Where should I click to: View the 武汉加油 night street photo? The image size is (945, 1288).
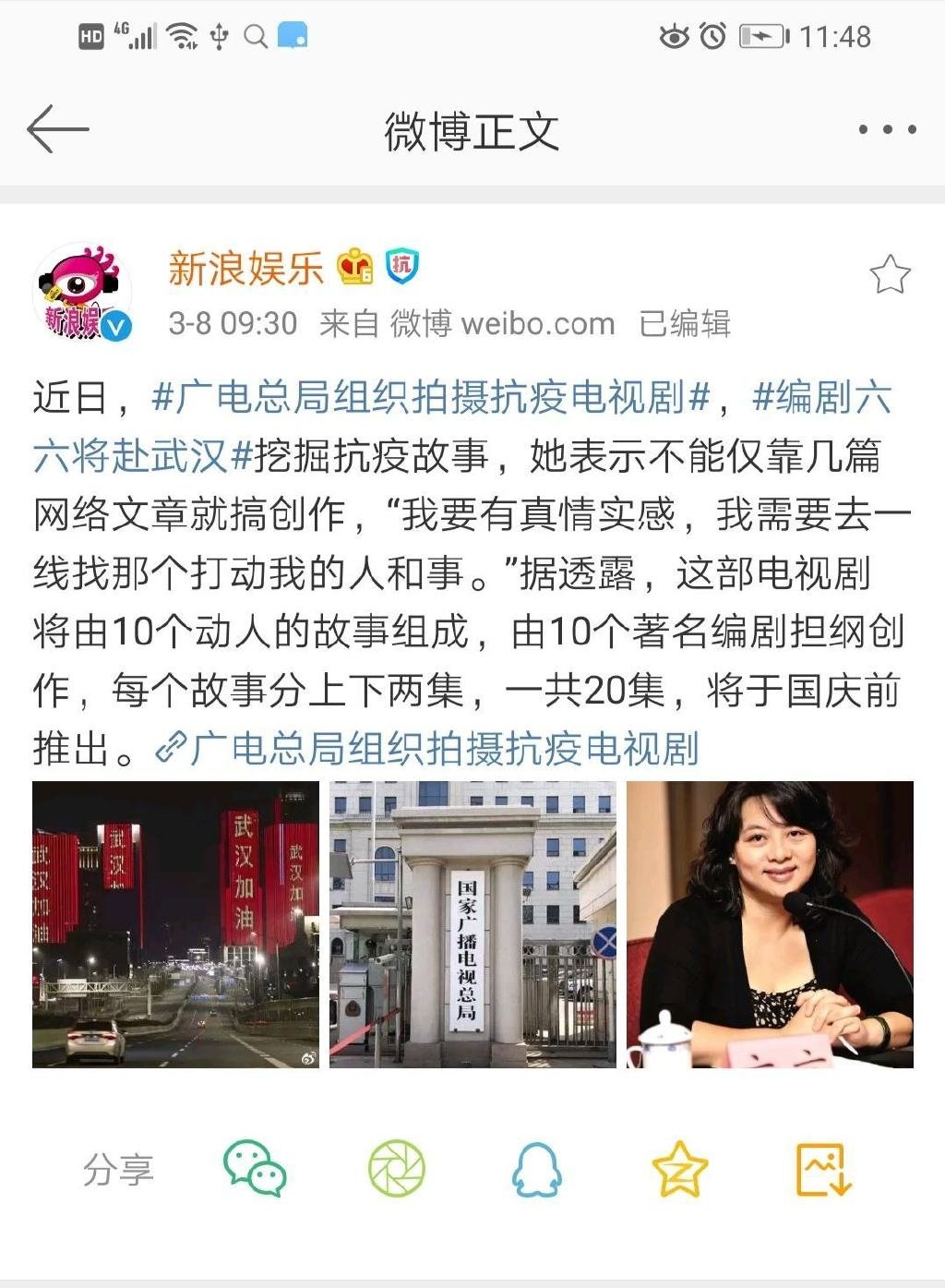point(175,924)
